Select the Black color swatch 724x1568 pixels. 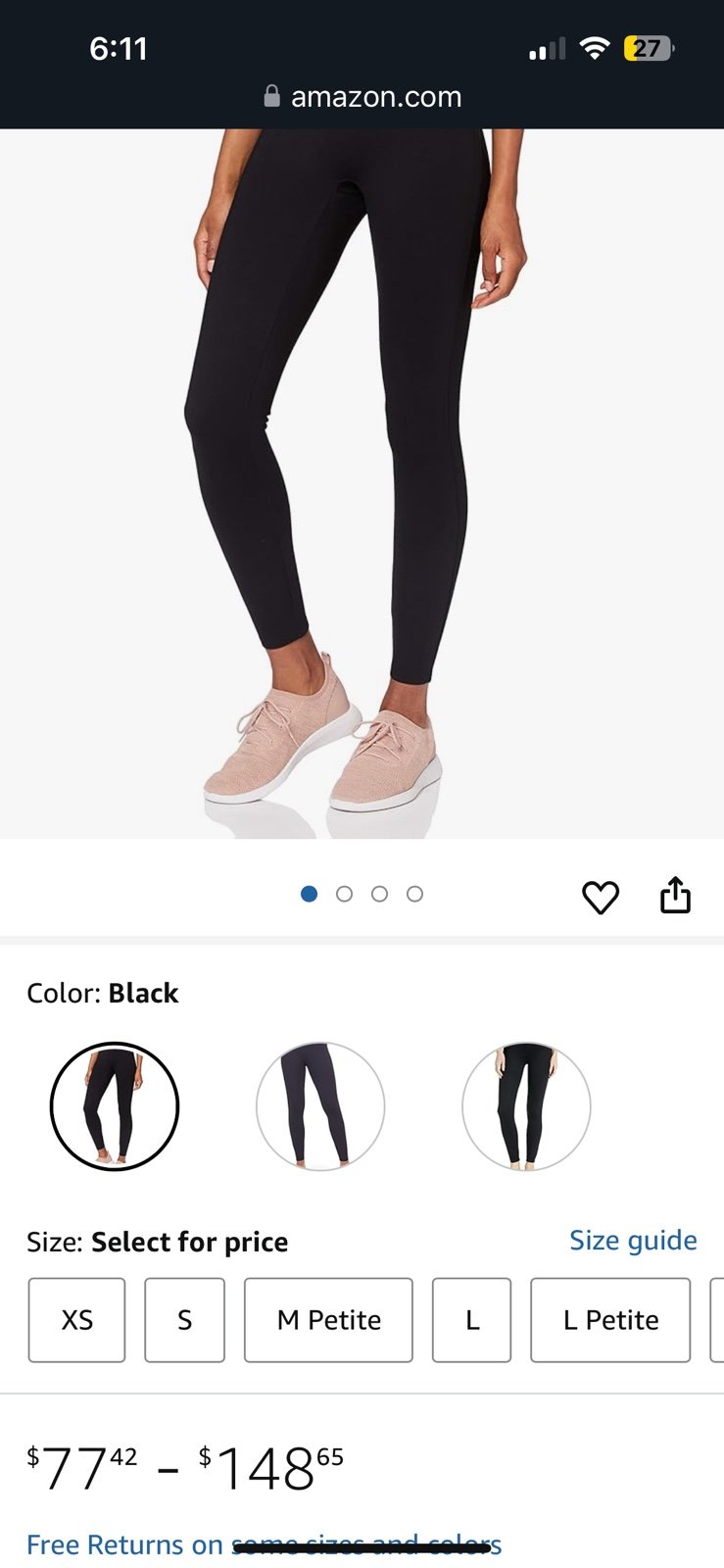tap(115, 1106)
